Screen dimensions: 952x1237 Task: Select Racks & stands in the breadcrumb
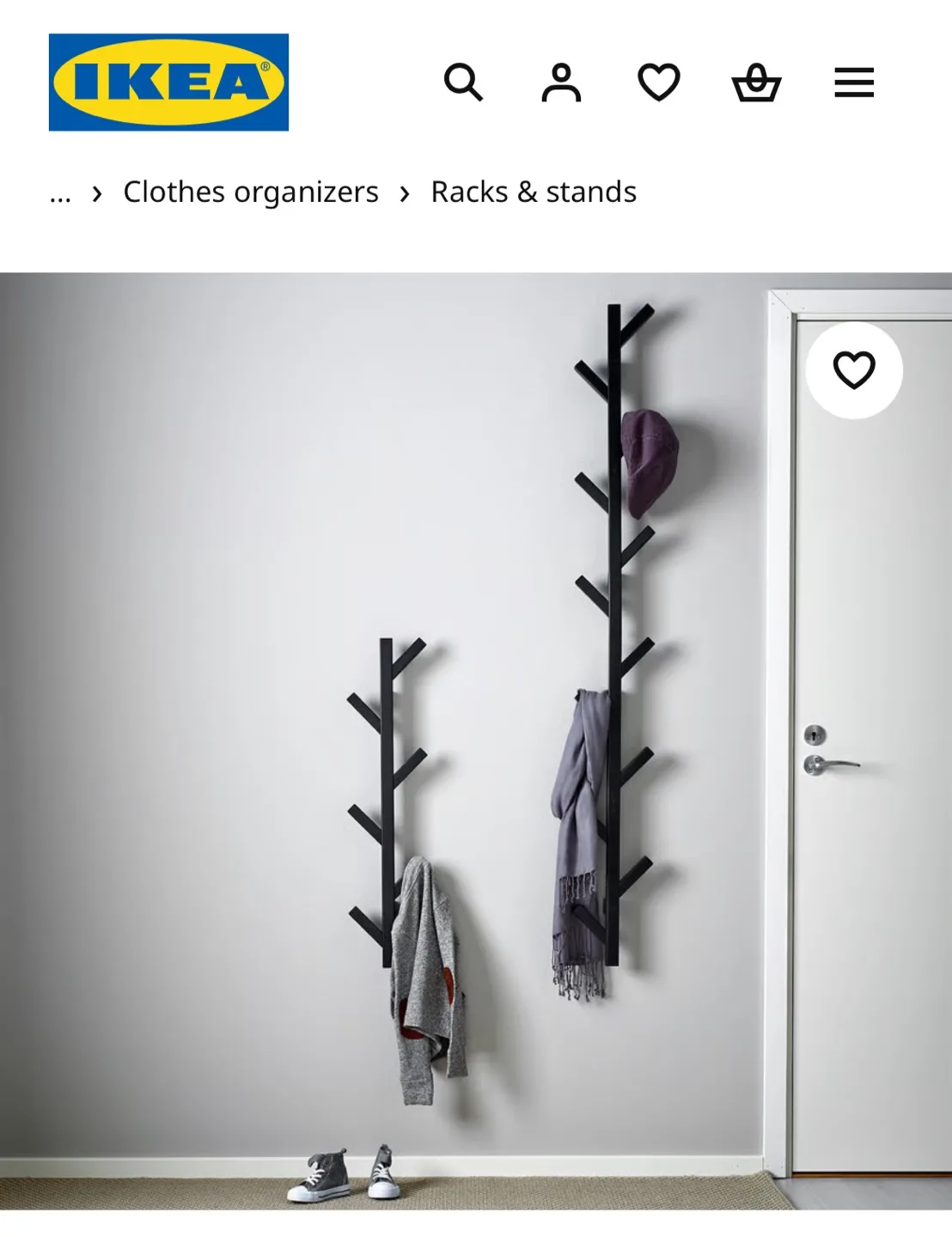coord(534,191)
